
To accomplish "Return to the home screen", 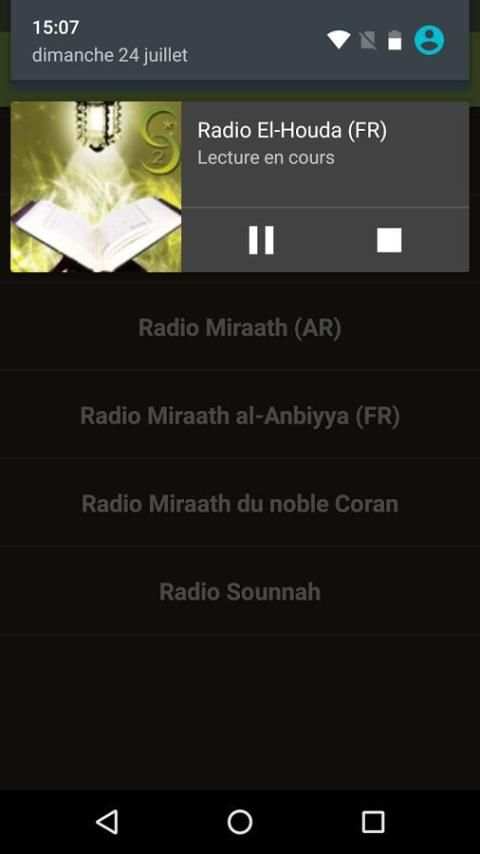I will (x=240, y=821).
